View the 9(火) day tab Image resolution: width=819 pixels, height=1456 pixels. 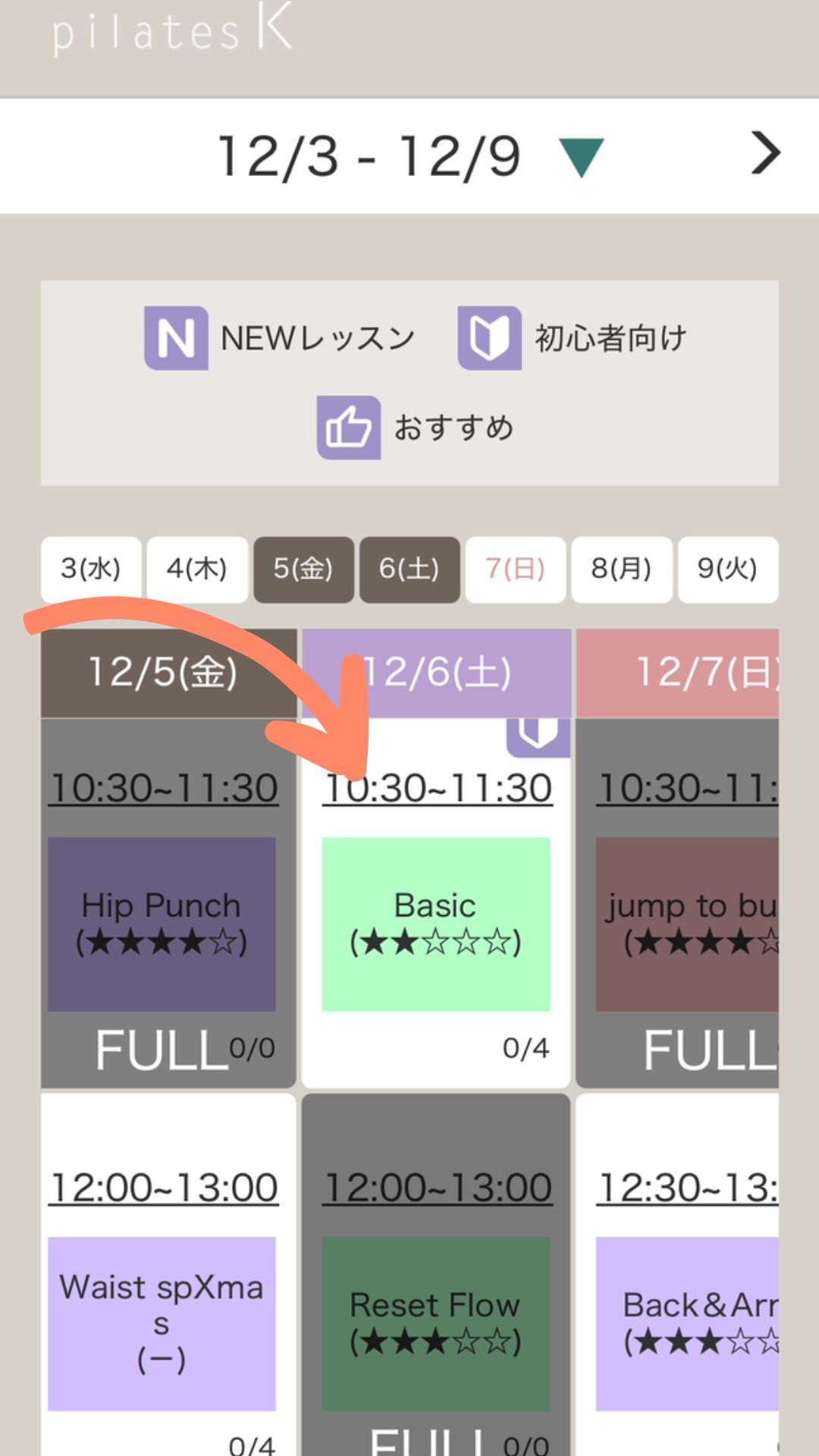(727, 569)
